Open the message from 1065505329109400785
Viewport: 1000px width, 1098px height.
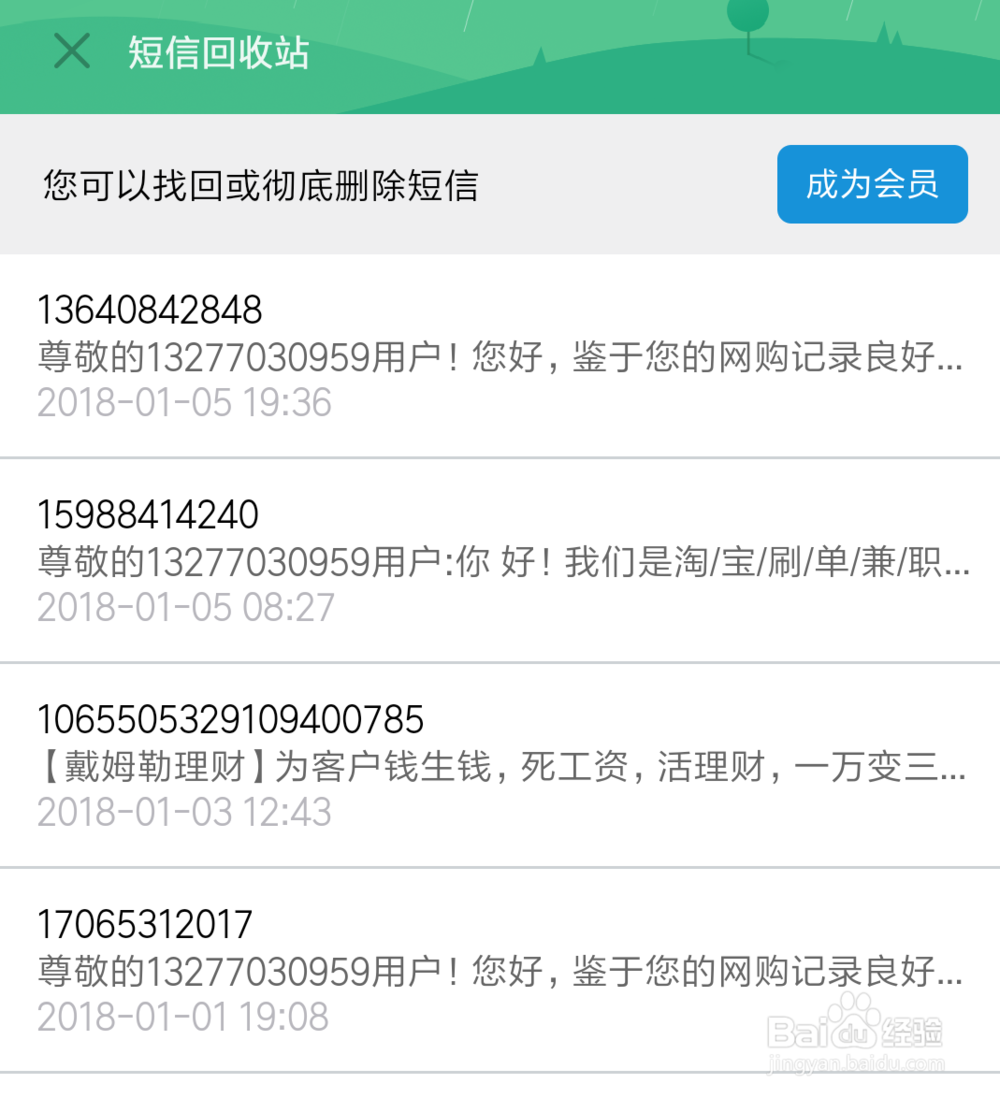click(500, 765)
